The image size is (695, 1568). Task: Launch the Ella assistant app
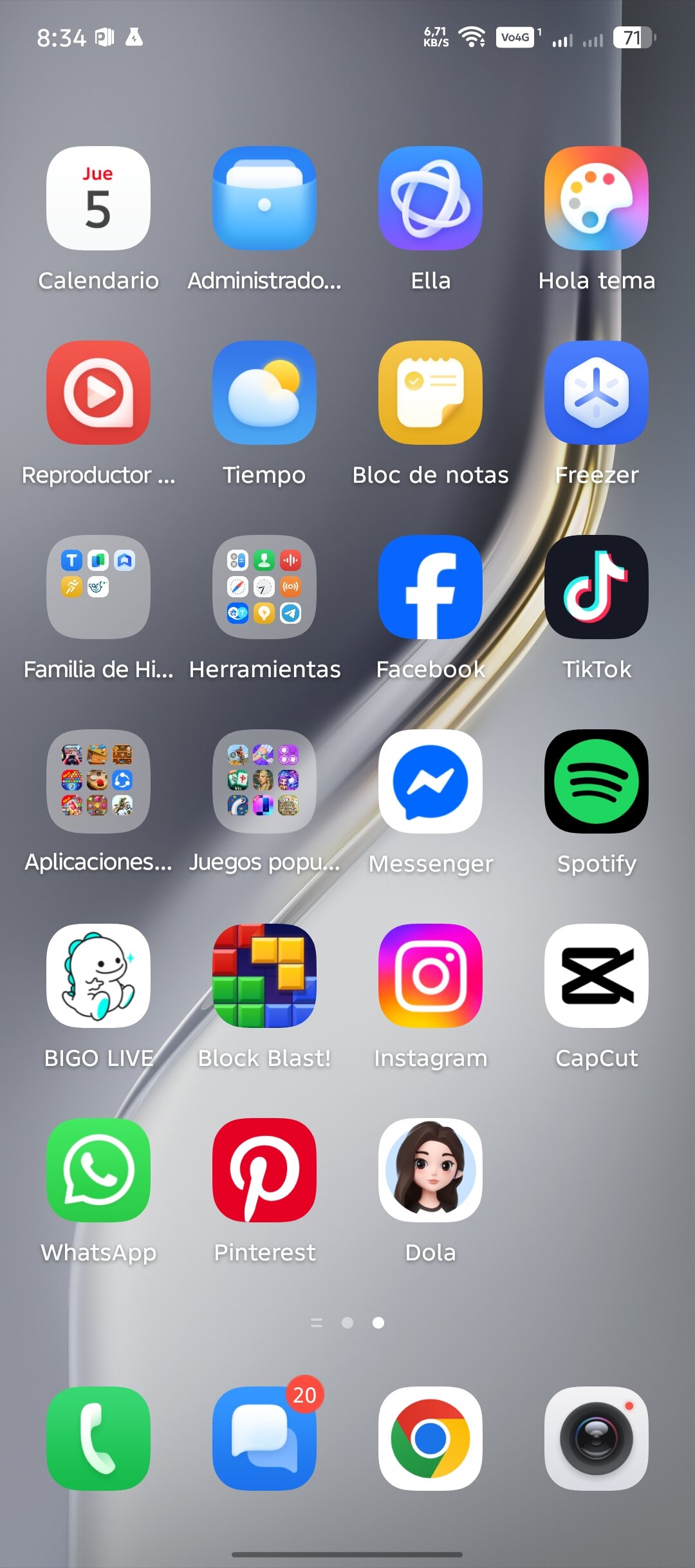431,198
